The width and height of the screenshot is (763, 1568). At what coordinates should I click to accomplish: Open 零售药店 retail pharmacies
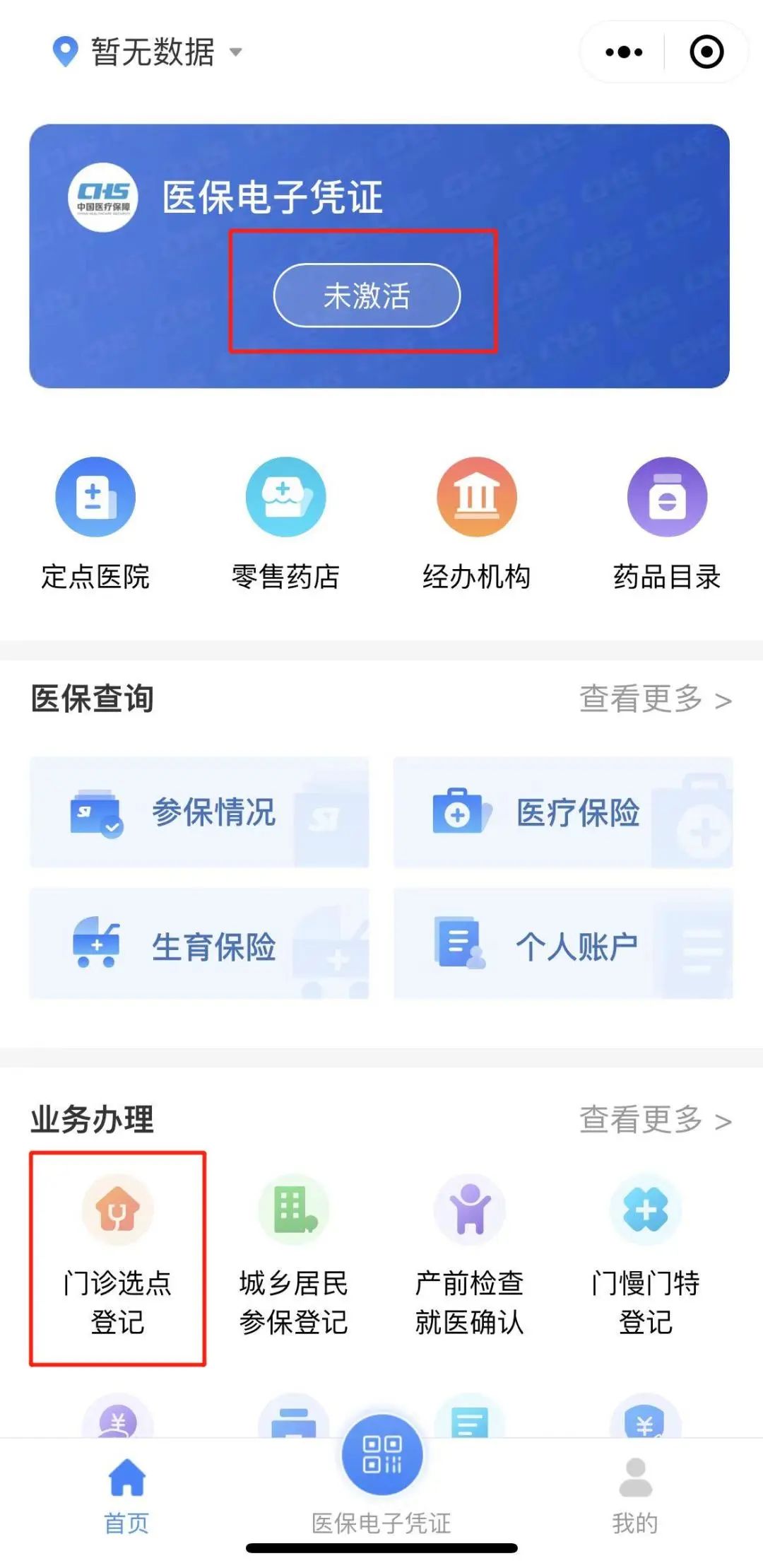[x=285, y=525]
